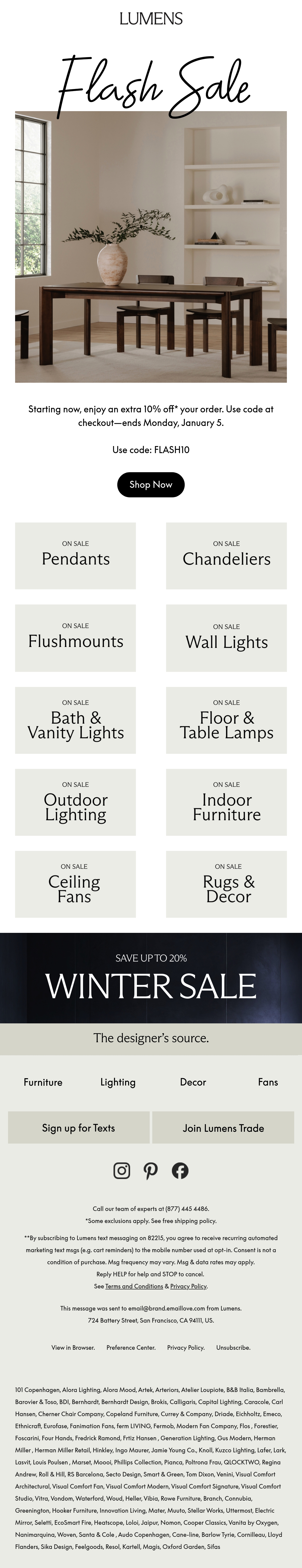Open Lumens Instagram page
Image resolution: width=302 pixels, height=1568 pixels.
point(122,1170)
